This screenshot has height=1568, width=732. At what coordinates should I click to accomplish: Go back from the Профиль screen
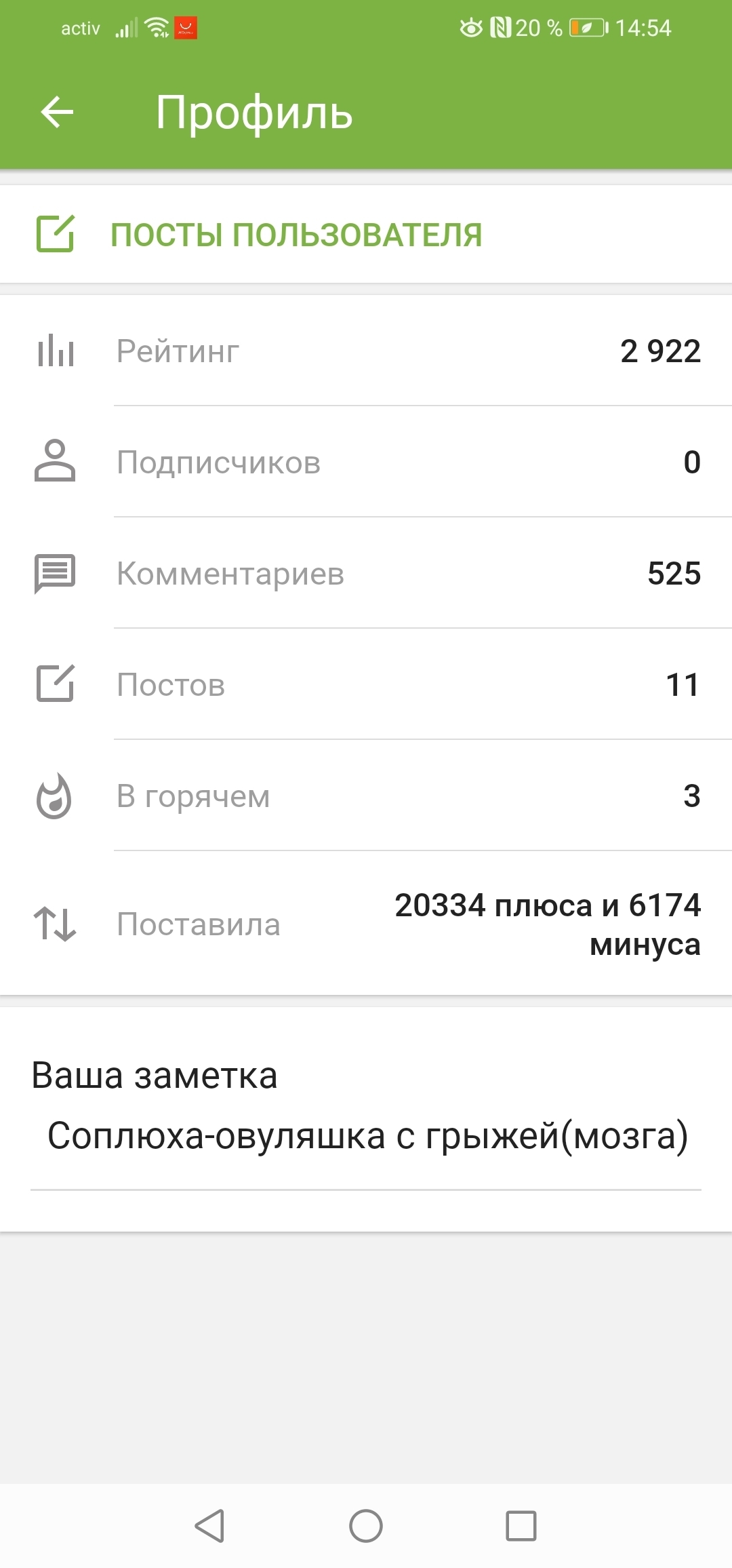pyautogui.click(x=57, y=112)
